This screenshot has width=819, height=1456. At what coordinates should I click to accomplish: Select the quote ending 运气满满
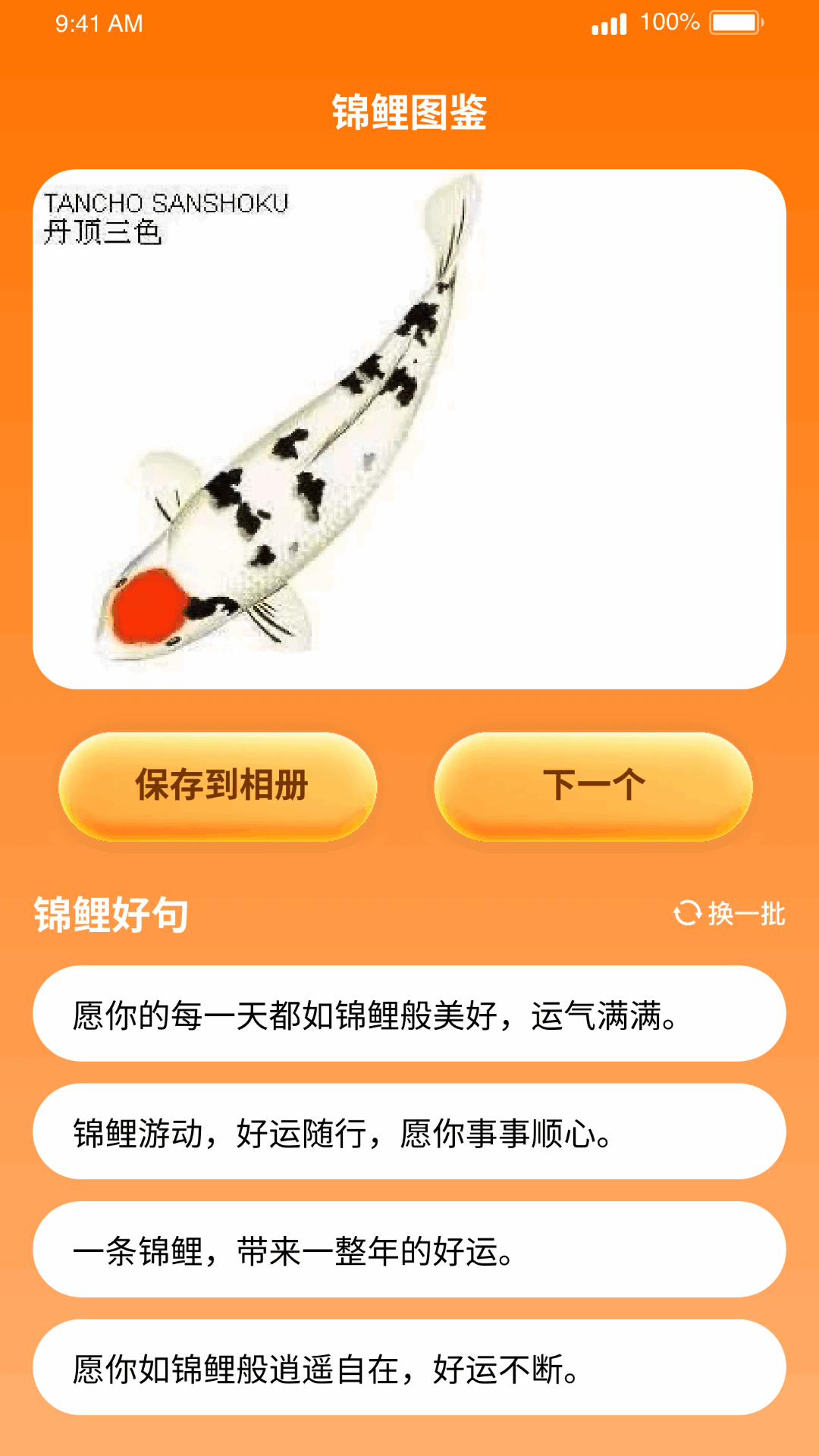(409, 1014)
